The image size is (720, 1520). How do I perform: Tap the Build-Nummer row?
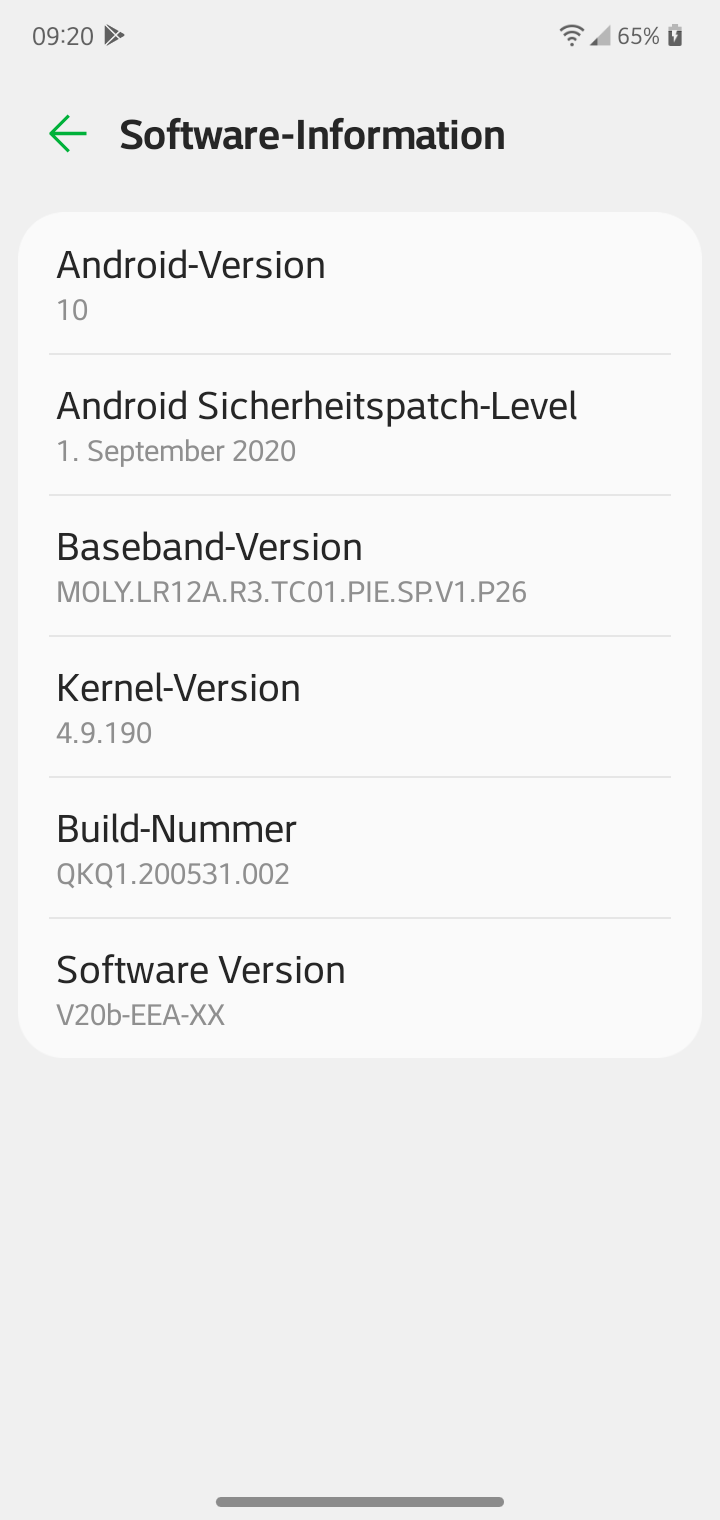click(x=360, y=849)
